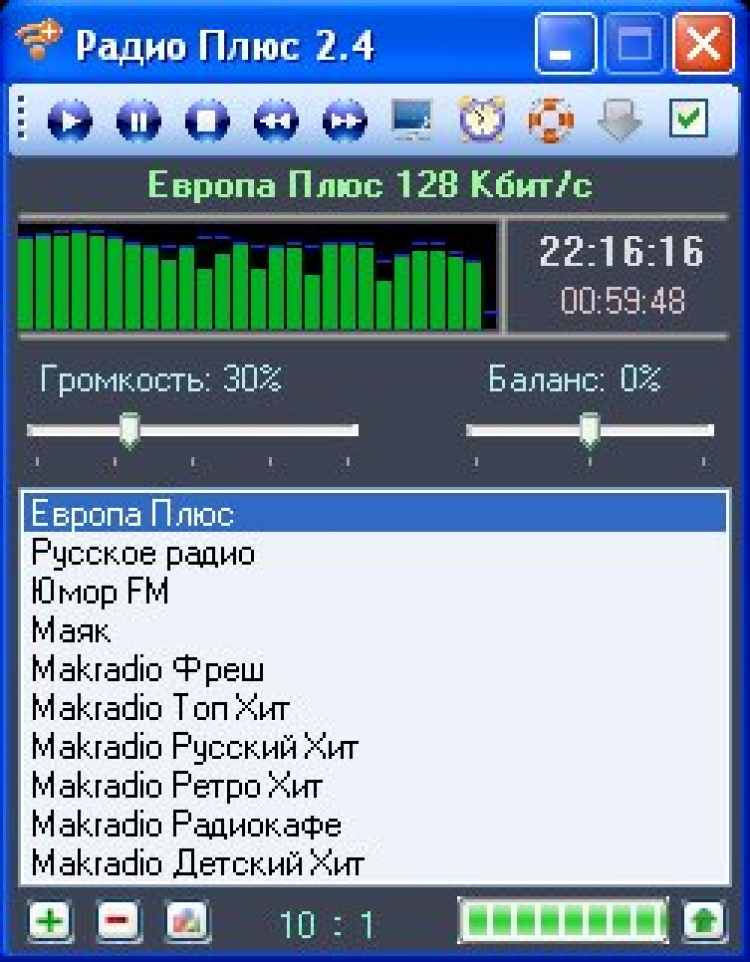This screenshot has width=750, height=962.
Task: Close the Радио Плюс window
Action: tap(704, 45)
